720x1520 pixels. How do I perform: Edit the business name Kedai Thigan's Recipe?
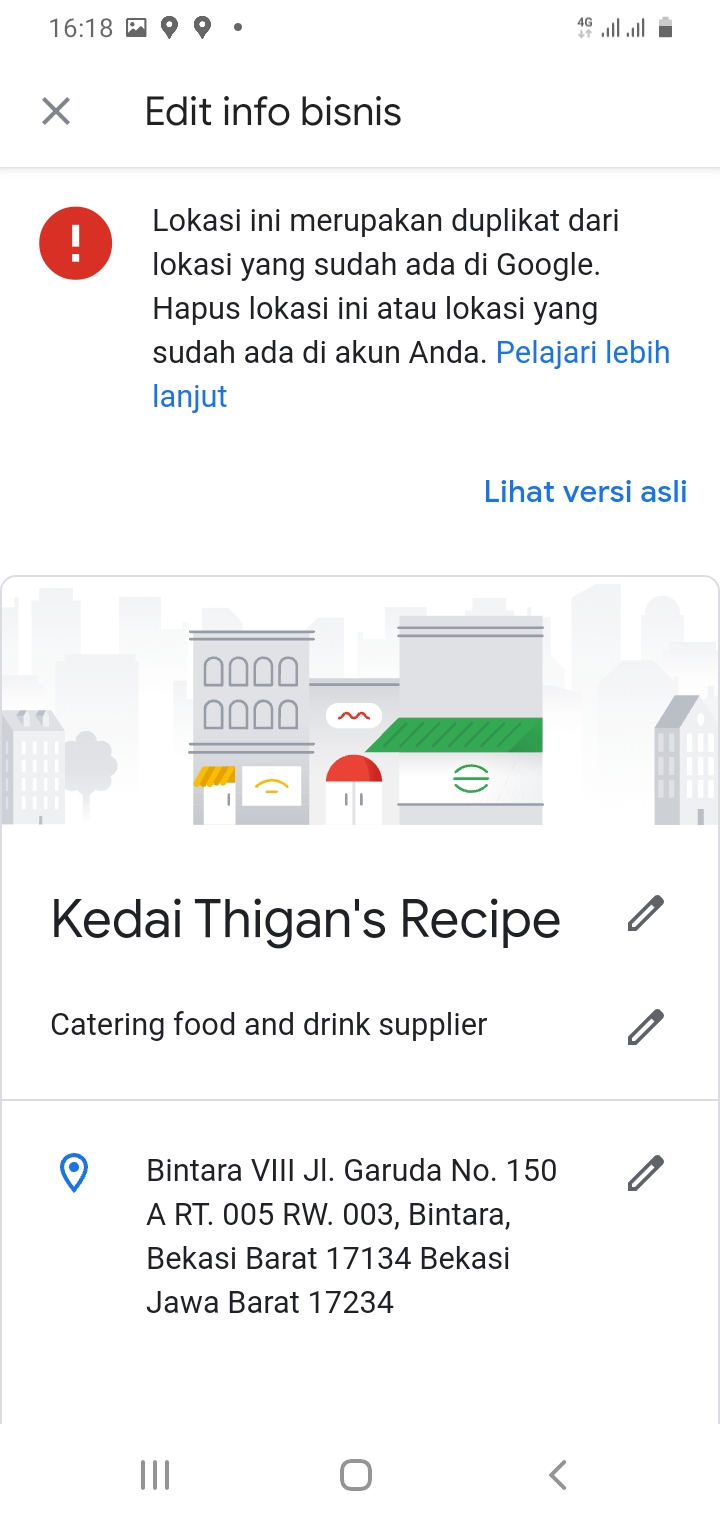point(645,914)
